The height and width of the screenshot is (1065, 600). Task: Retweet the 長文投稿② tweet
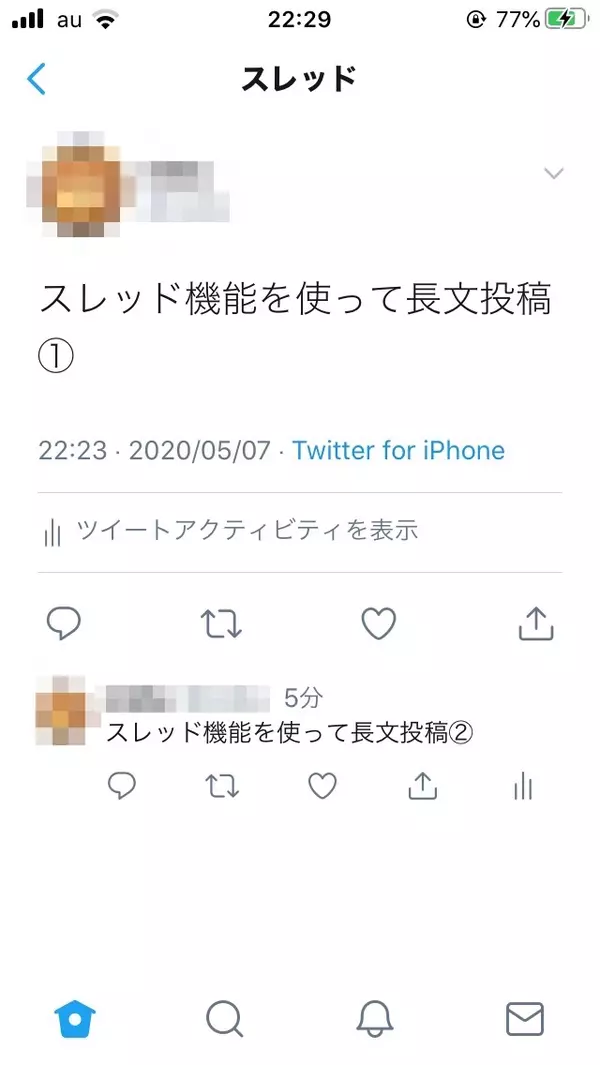tap(222, 787)
